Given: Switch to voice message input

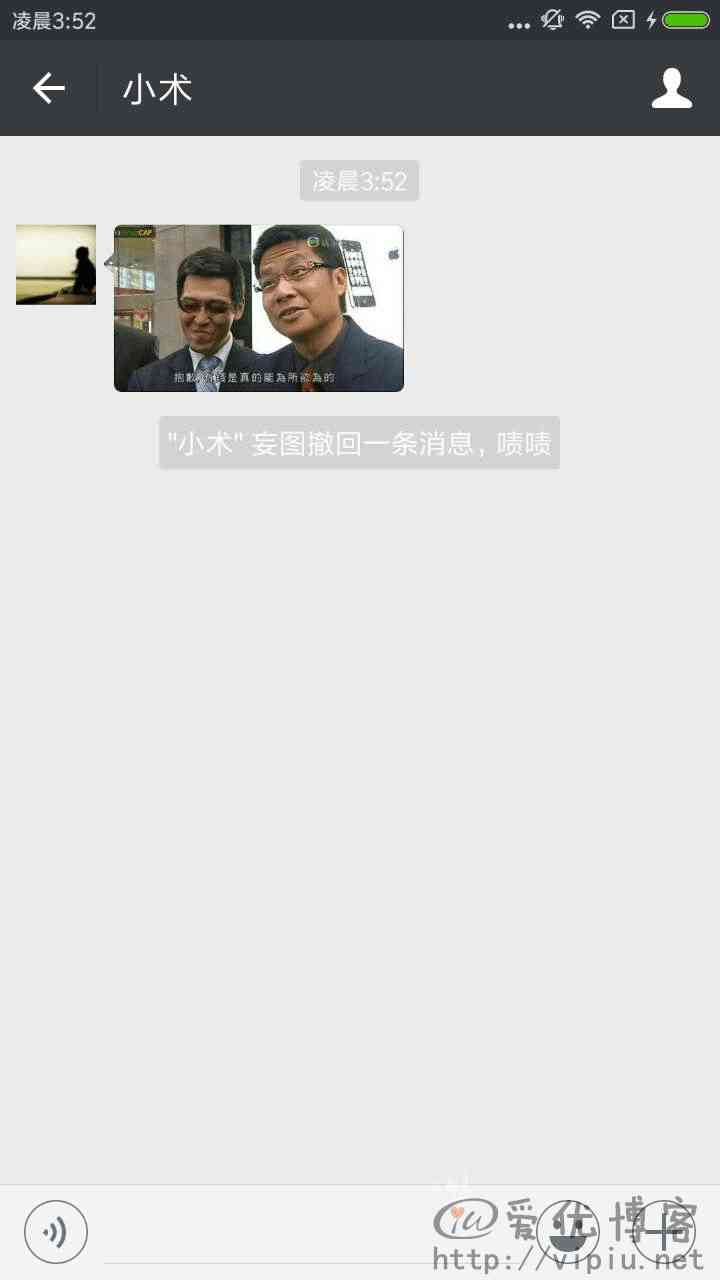Looking at the screenshot, I should point(56,1232).
